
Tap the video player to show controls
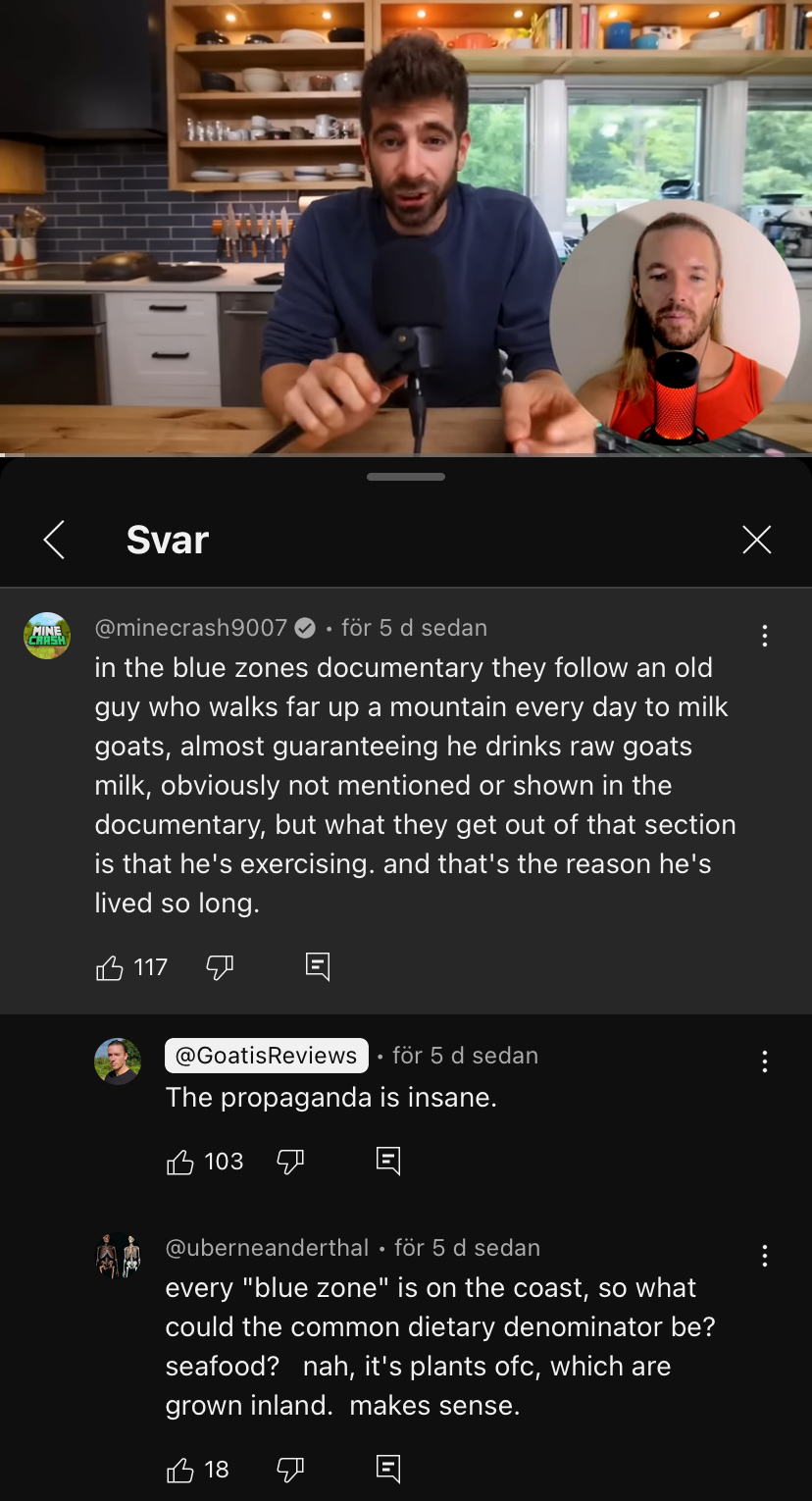[294, 226]
